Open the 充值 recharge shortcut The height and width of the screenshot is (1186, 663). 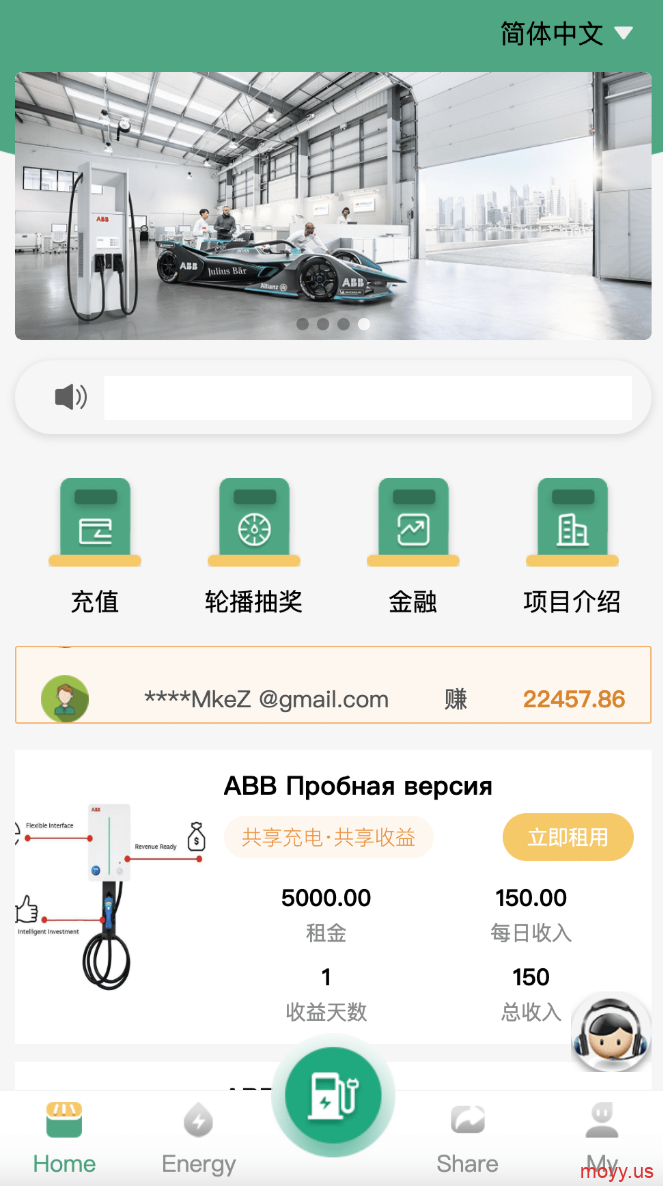(x=95, y=546)
